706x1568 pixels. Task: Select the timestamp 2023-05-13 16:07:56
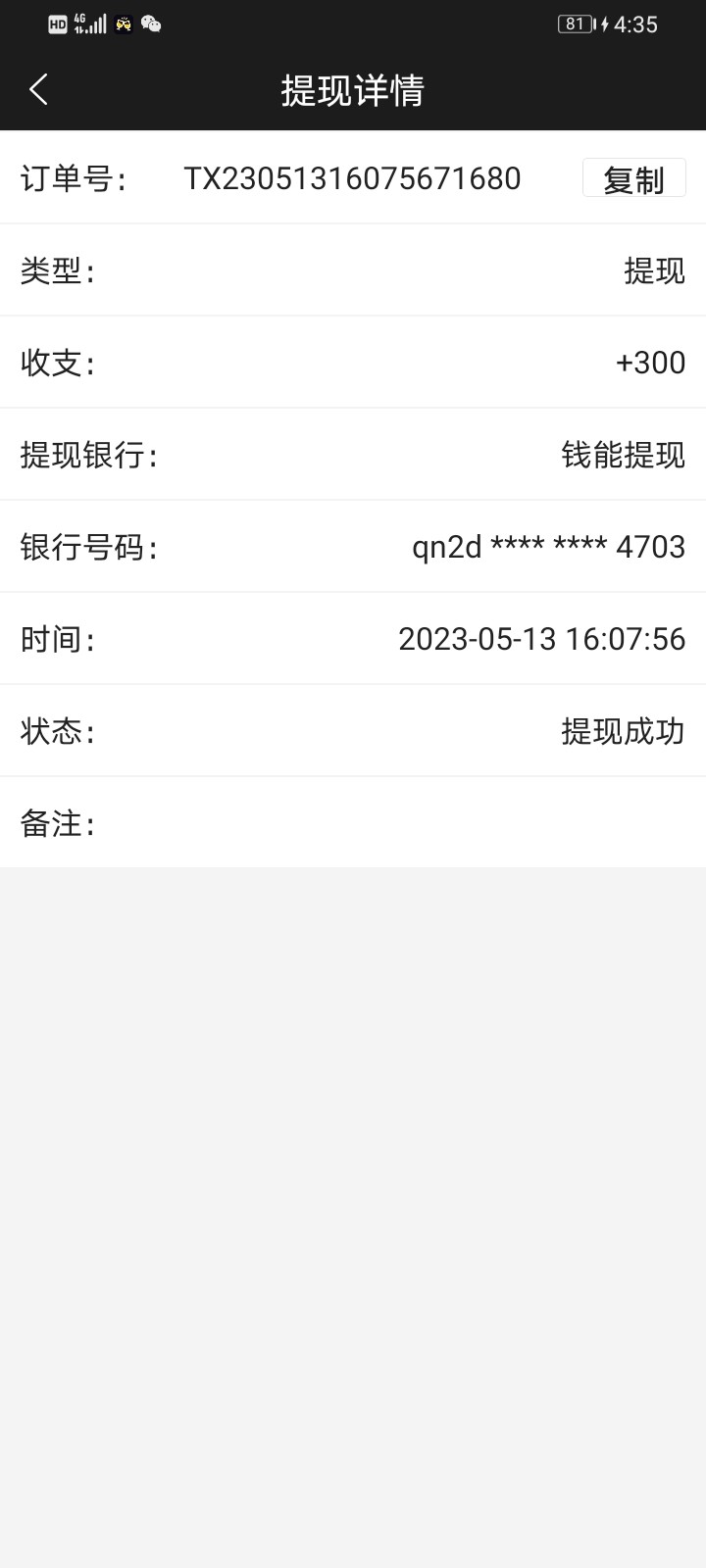(x=541, y=638)
